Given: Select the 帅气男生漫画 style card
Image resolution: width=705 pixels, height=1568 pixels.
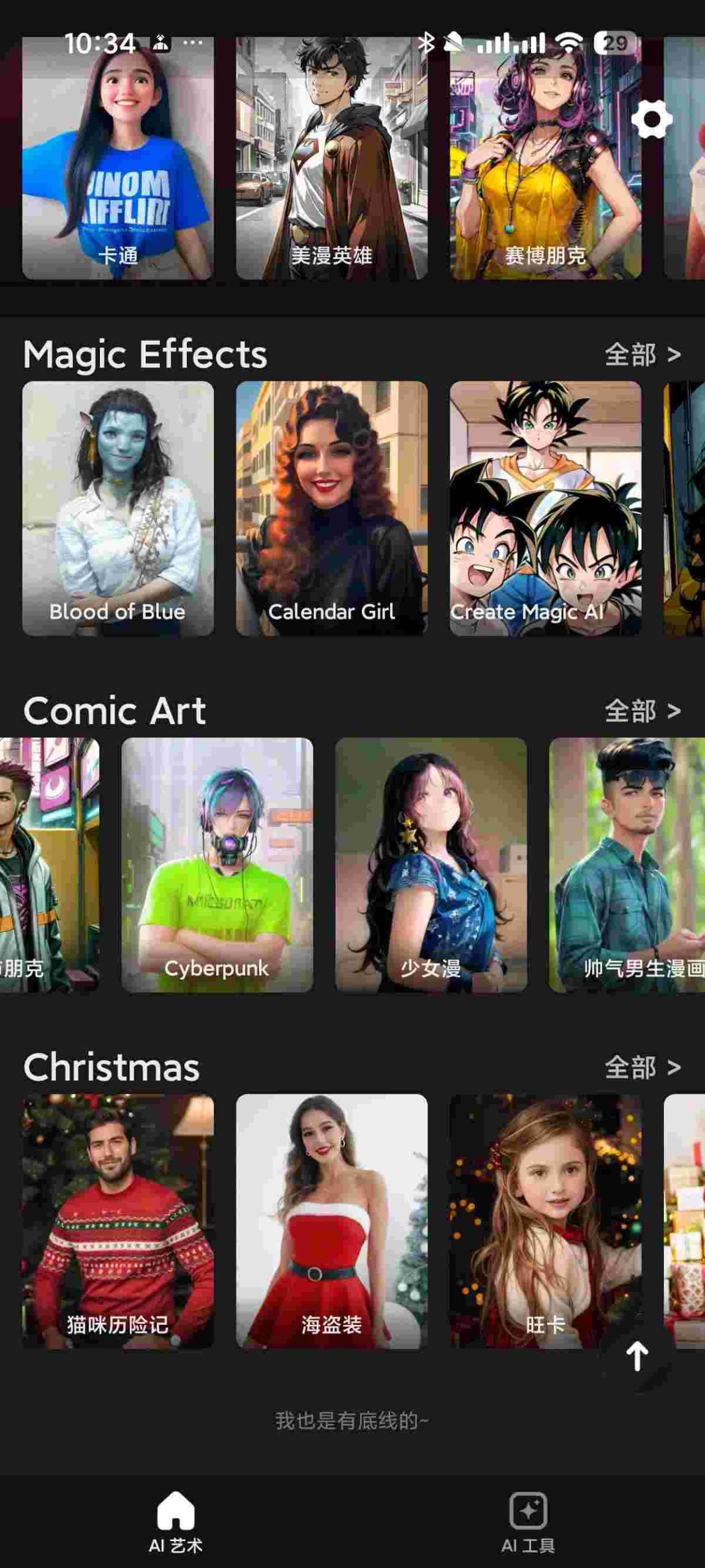Looking at the screenshot, I should (x=627, y=865).
